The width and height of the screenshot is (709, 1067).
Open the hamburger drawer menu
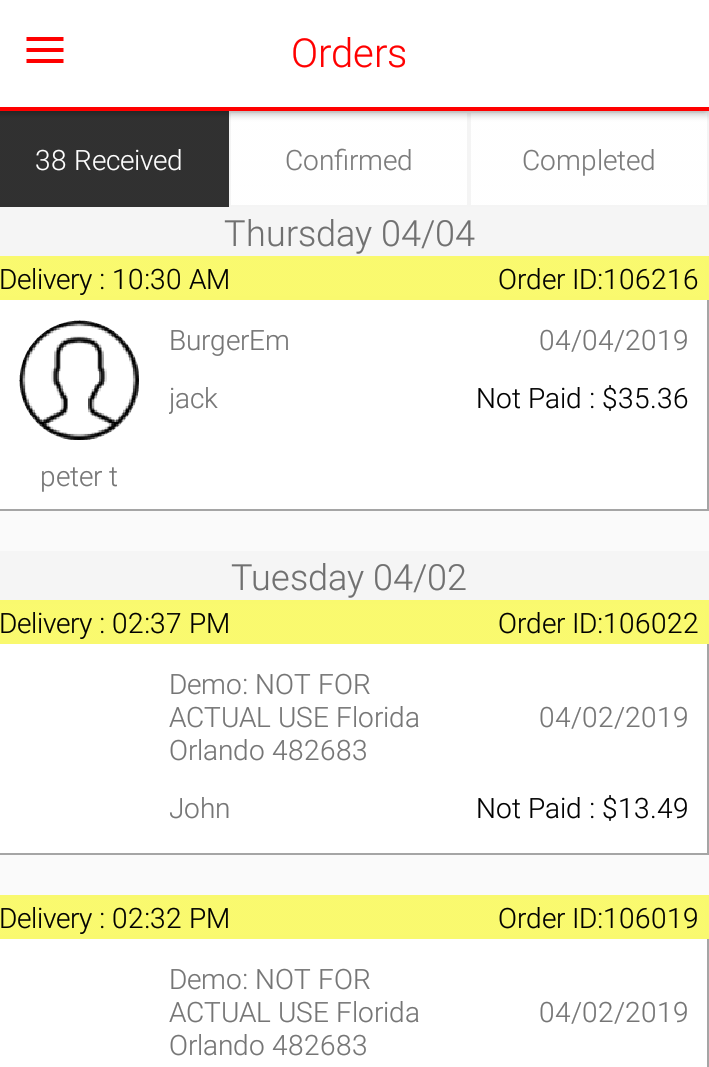[x=45, y=51]
